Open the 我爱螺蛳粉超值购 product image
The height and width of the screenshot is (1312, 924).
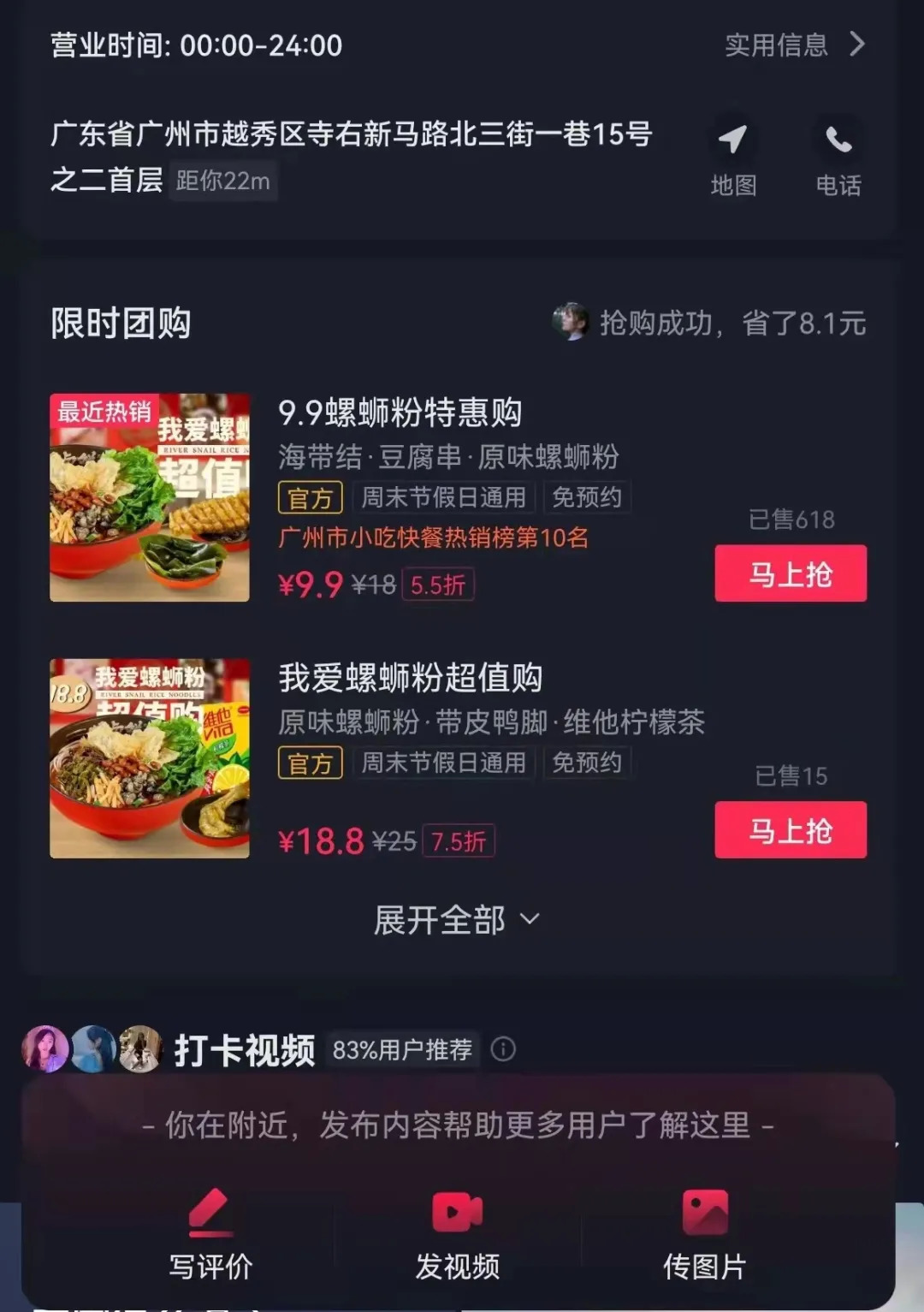150,758
